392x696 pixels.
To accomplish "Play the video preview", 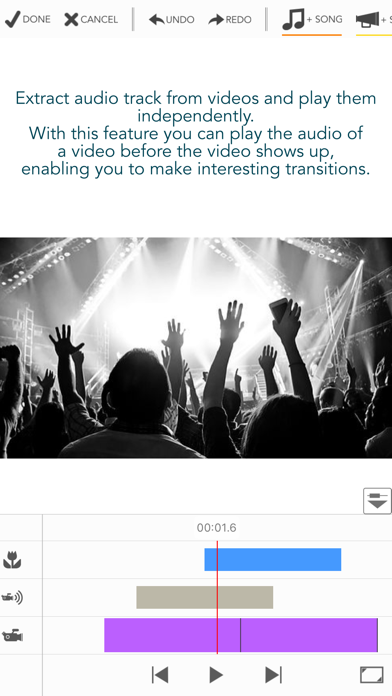I will coord(216,675).
